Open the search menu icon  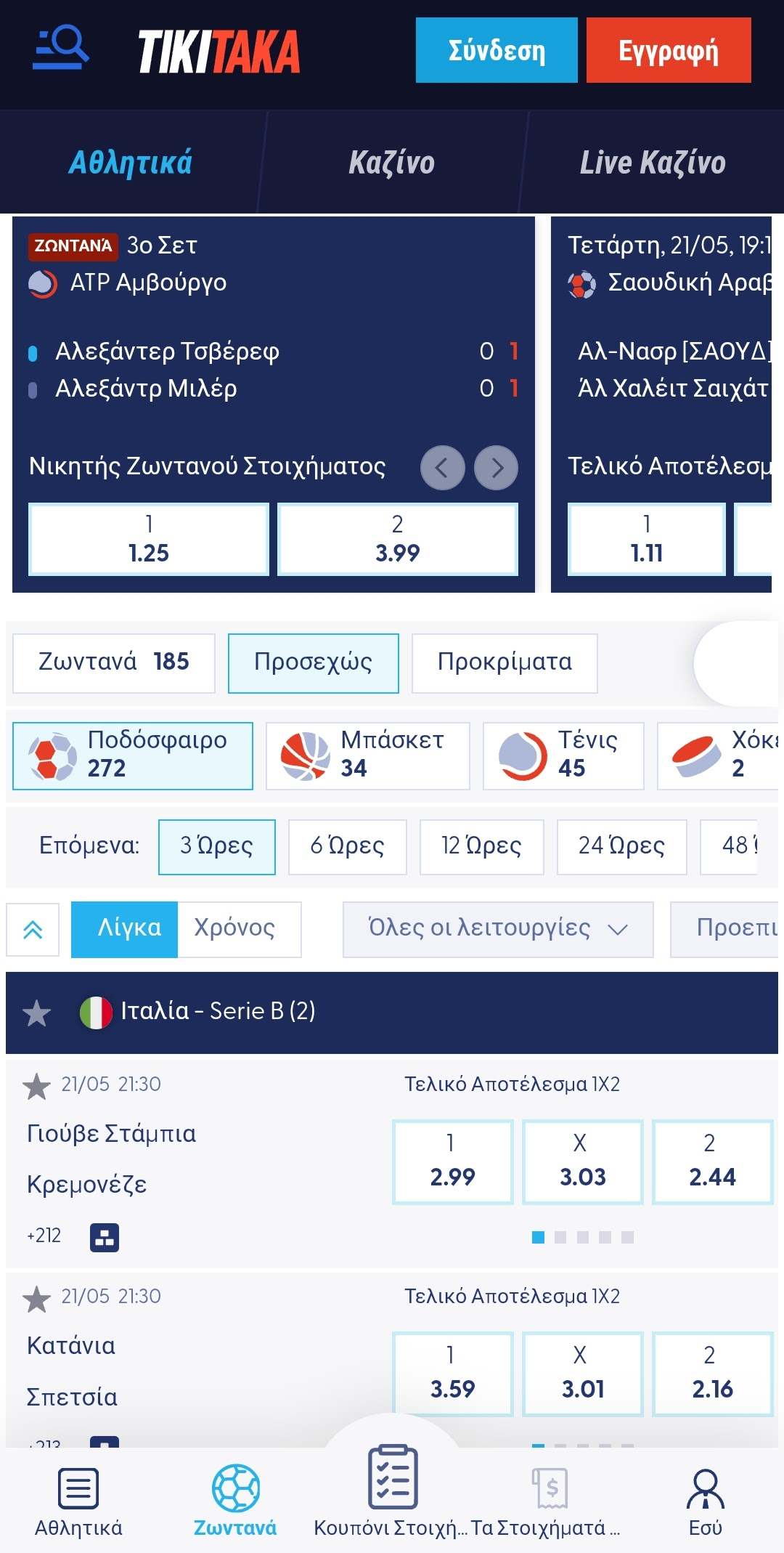pos(61,48)
